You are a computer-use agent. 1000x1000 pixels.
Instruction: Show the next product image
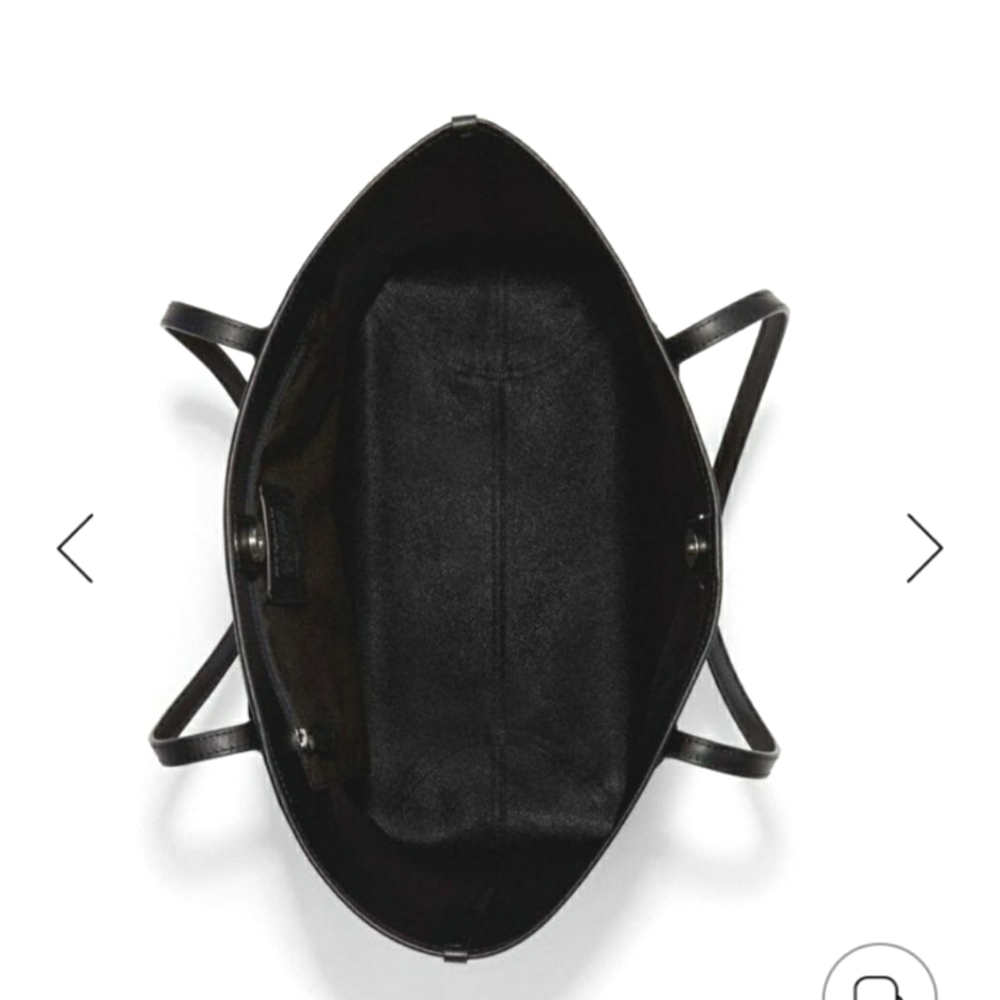coord(924,548)
